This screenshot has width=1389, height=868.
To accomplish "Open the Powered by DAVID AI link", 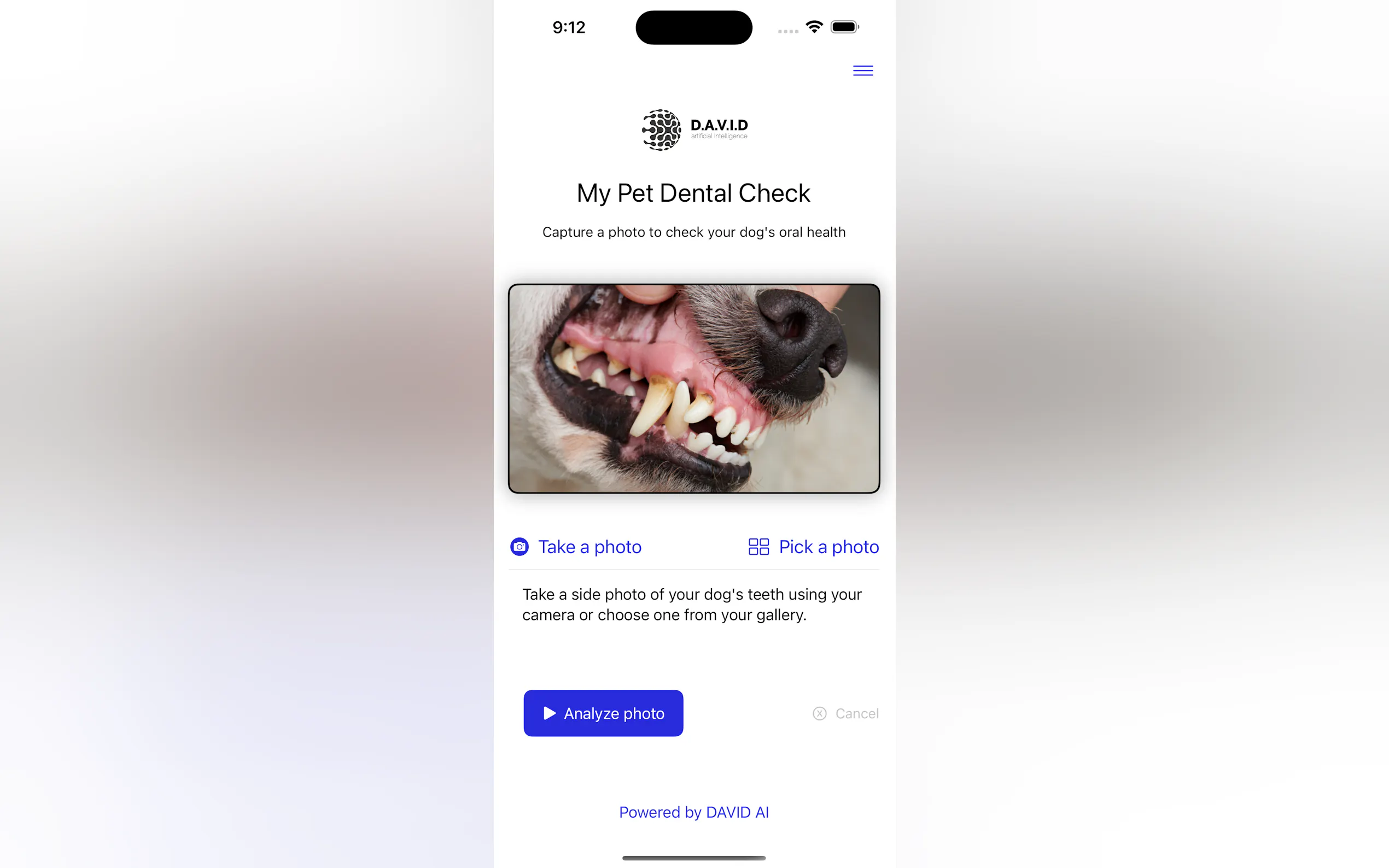I will (693, 812).
